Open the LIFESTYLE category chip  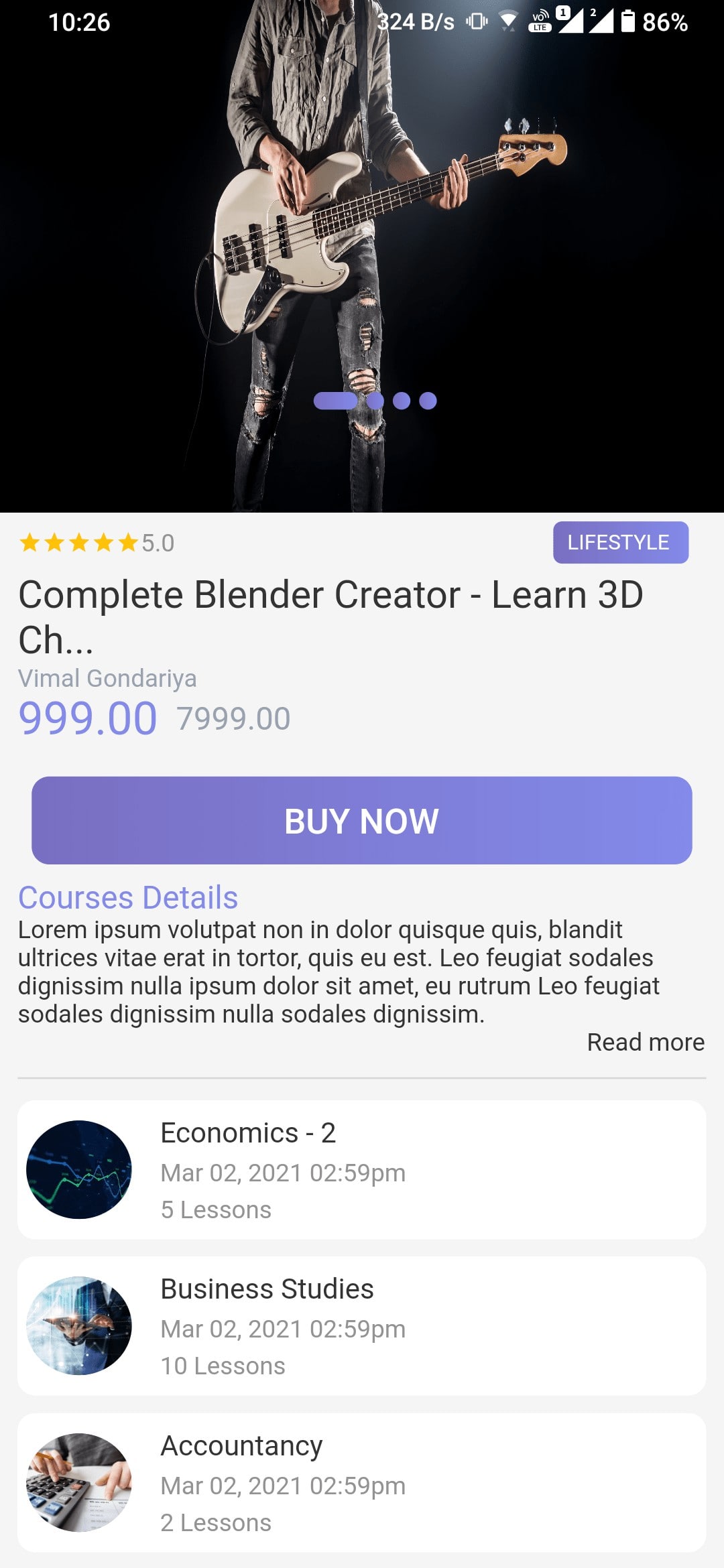(x=620, y=542)
